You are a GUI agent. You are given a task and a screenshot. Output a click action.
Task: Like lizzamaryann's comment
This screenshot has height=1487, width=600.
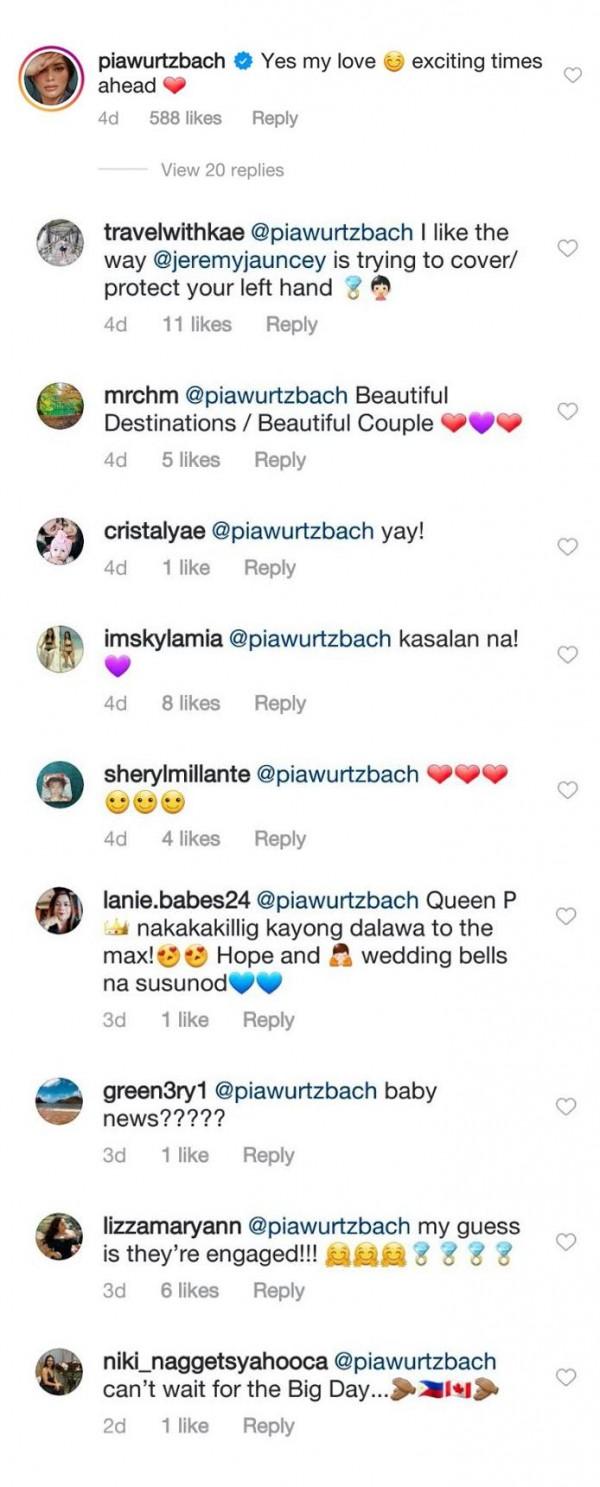567,1242
